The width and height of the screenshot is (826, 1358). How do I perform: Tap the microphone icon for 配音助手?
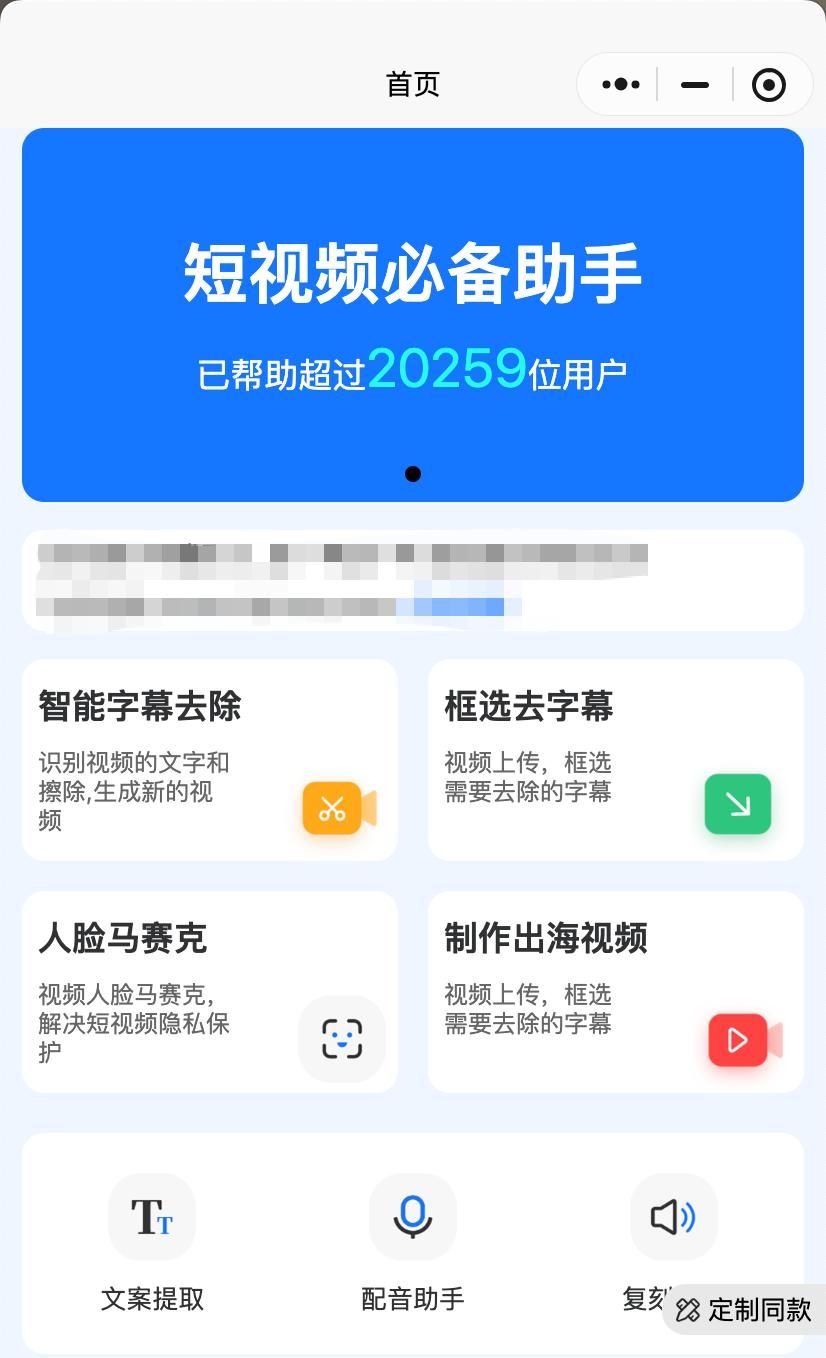click(412, 1217)
